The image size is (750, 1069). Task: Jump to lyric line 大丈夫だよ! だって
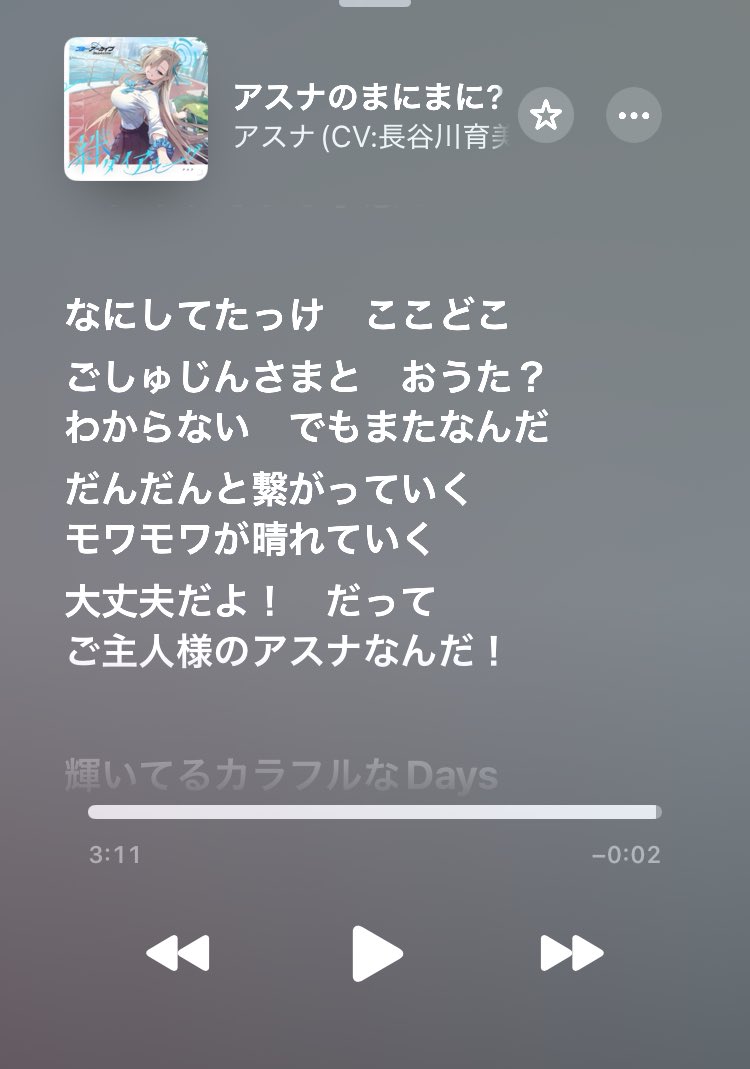coord(250,603)
